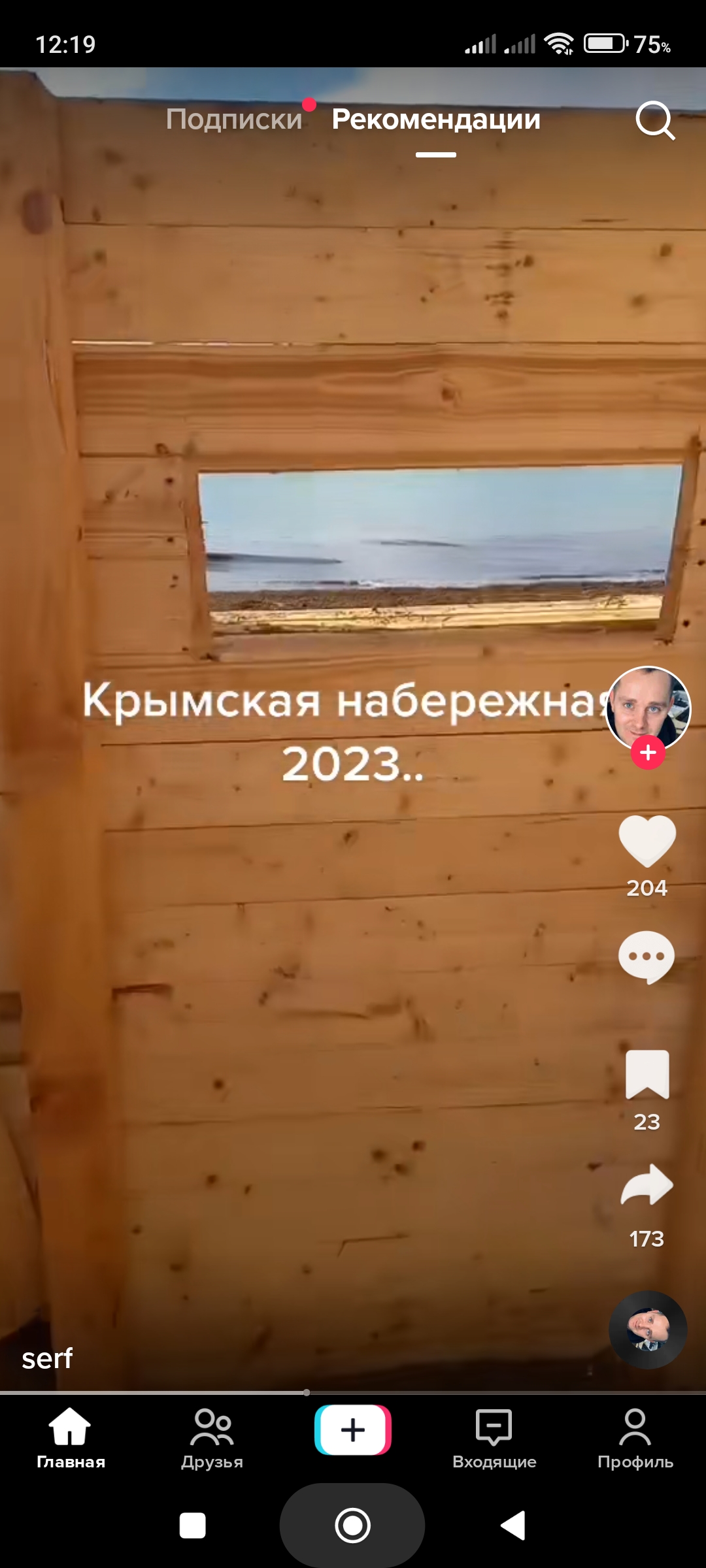Select the Рекомендации tab
The image size is (706, 1568).
point(436,120)
